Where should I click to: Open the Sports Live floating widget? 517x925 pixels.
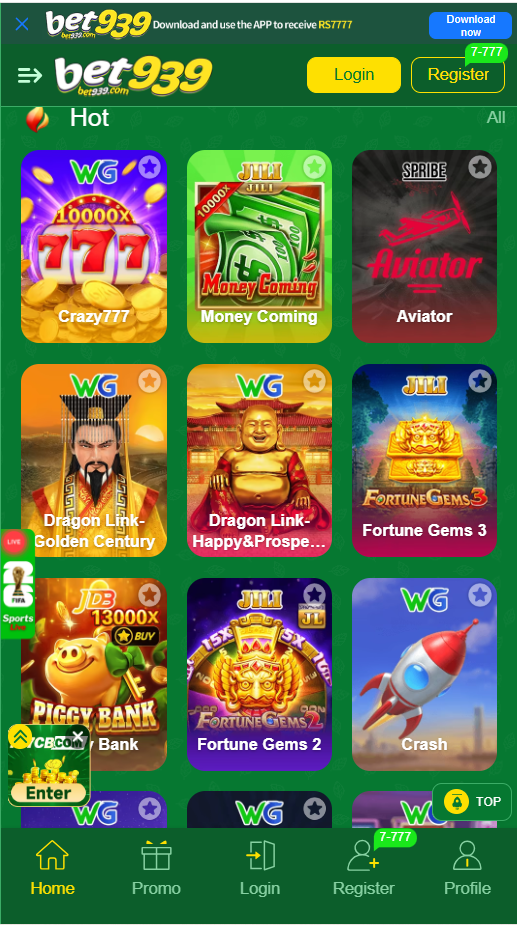pyautogui.click(x=17, y=584)
